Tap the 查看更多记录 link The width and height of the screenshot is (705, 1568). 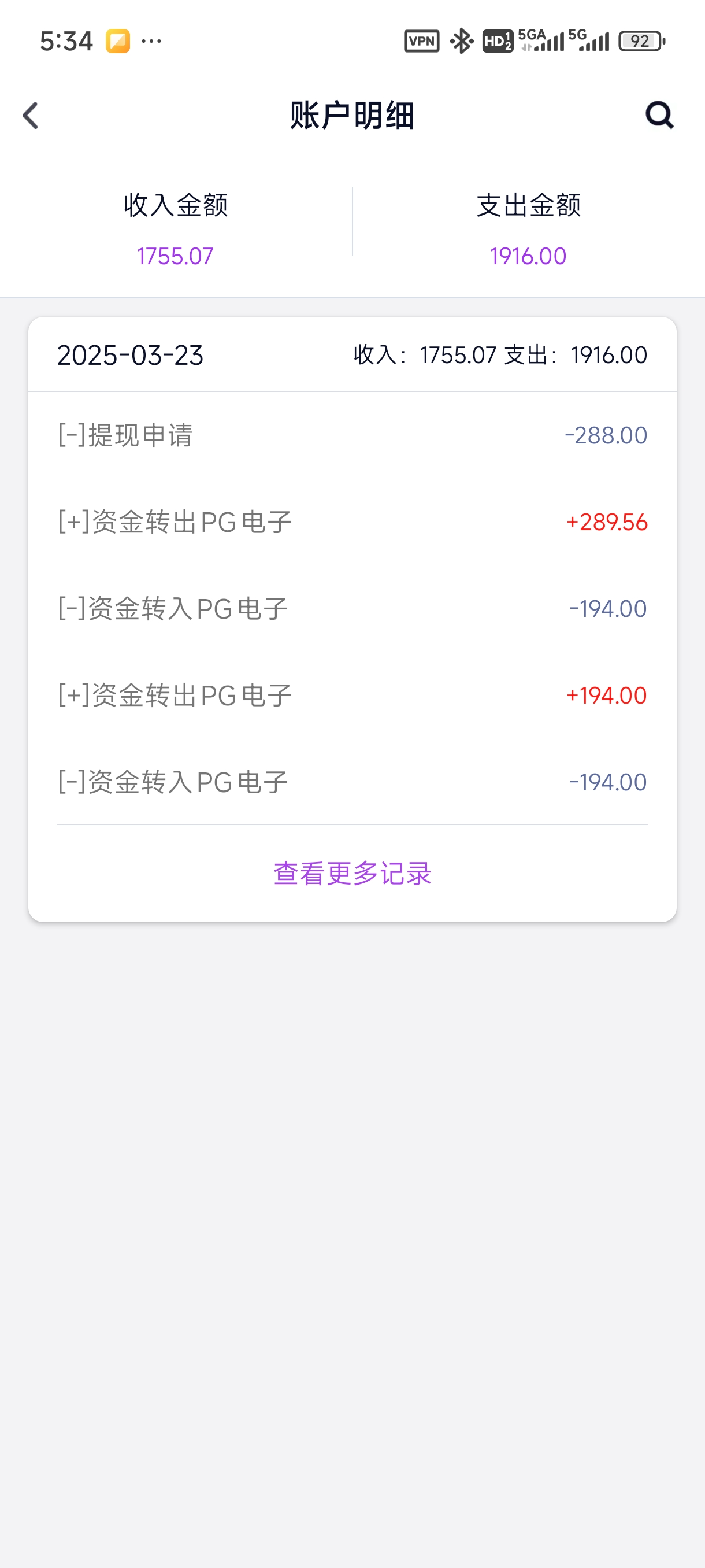[352, 874]
